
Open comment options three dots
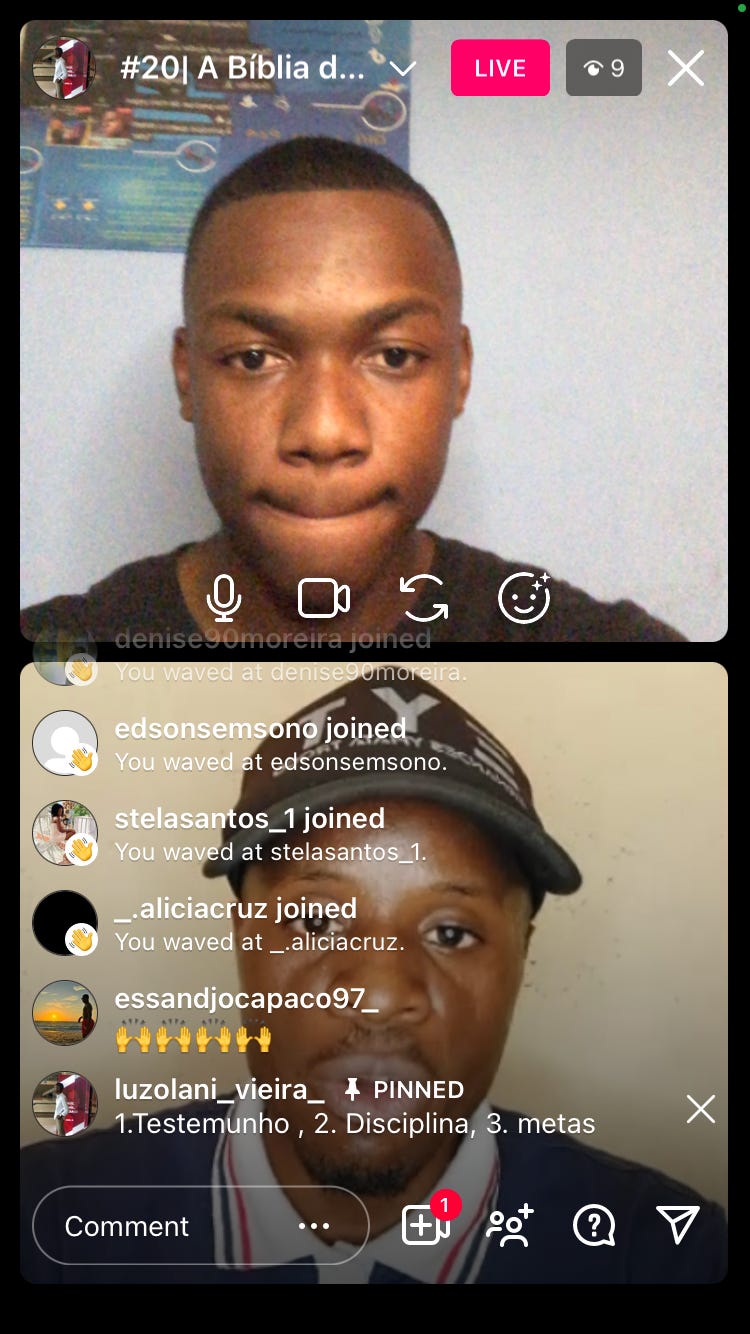pyautogui.click(x=314, y=1226)
